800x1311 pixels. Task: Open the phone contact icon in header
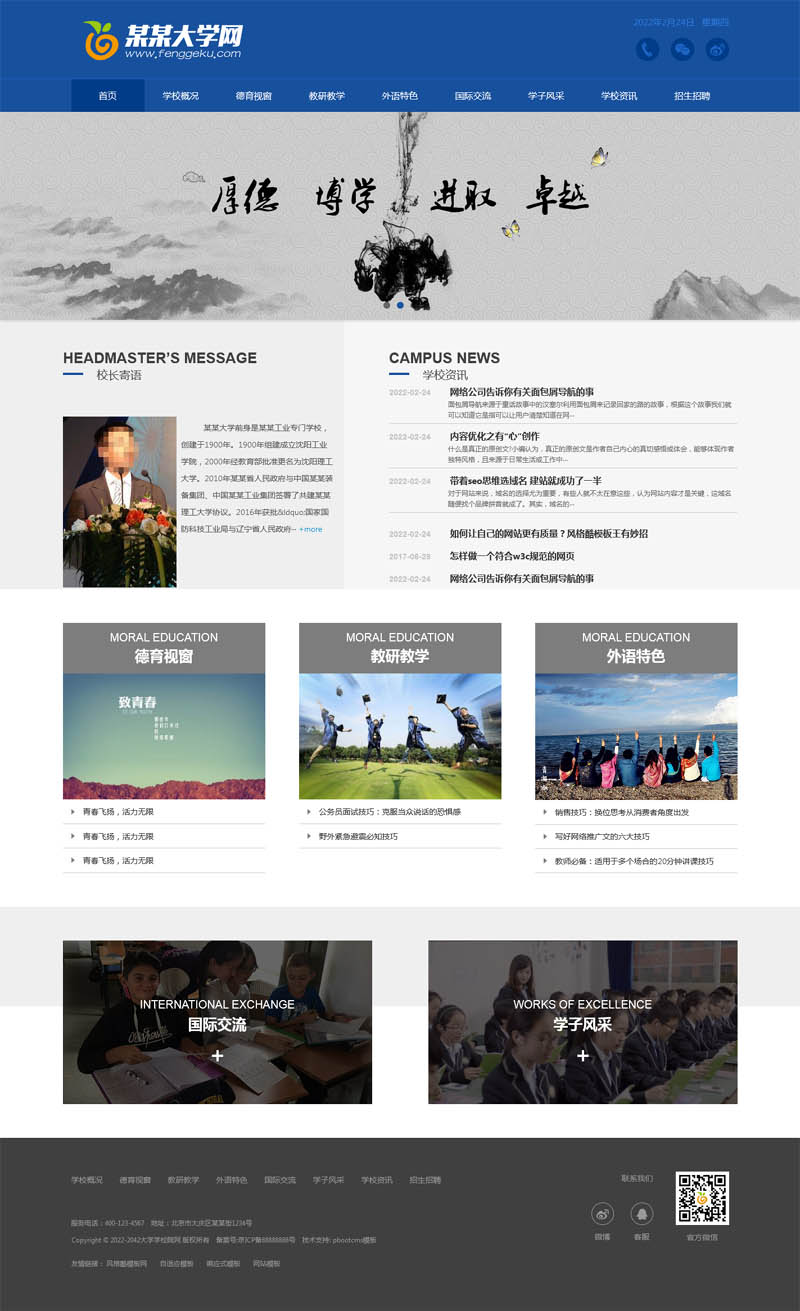pyautogui.click(x=648, y=49)
